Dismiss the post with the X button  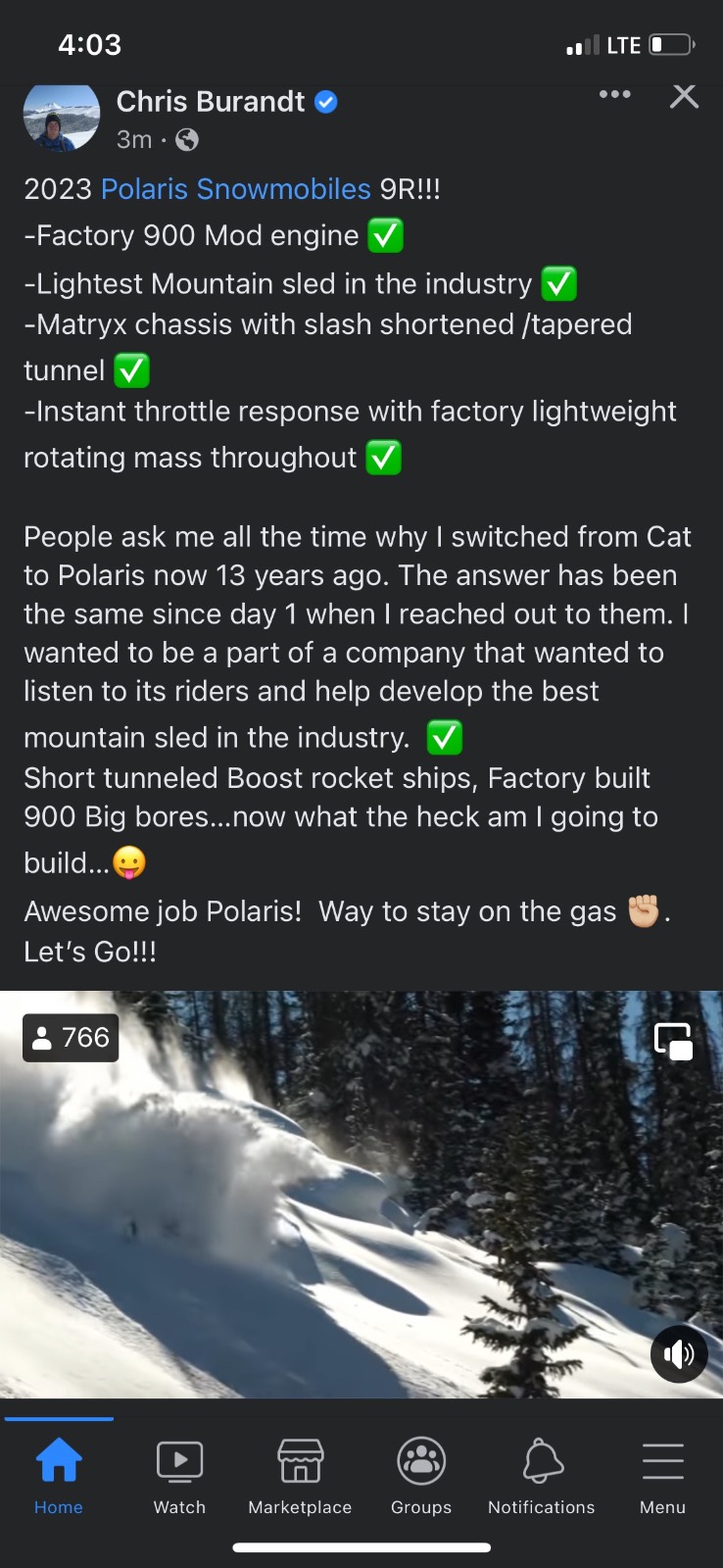(x=684, y=96)
